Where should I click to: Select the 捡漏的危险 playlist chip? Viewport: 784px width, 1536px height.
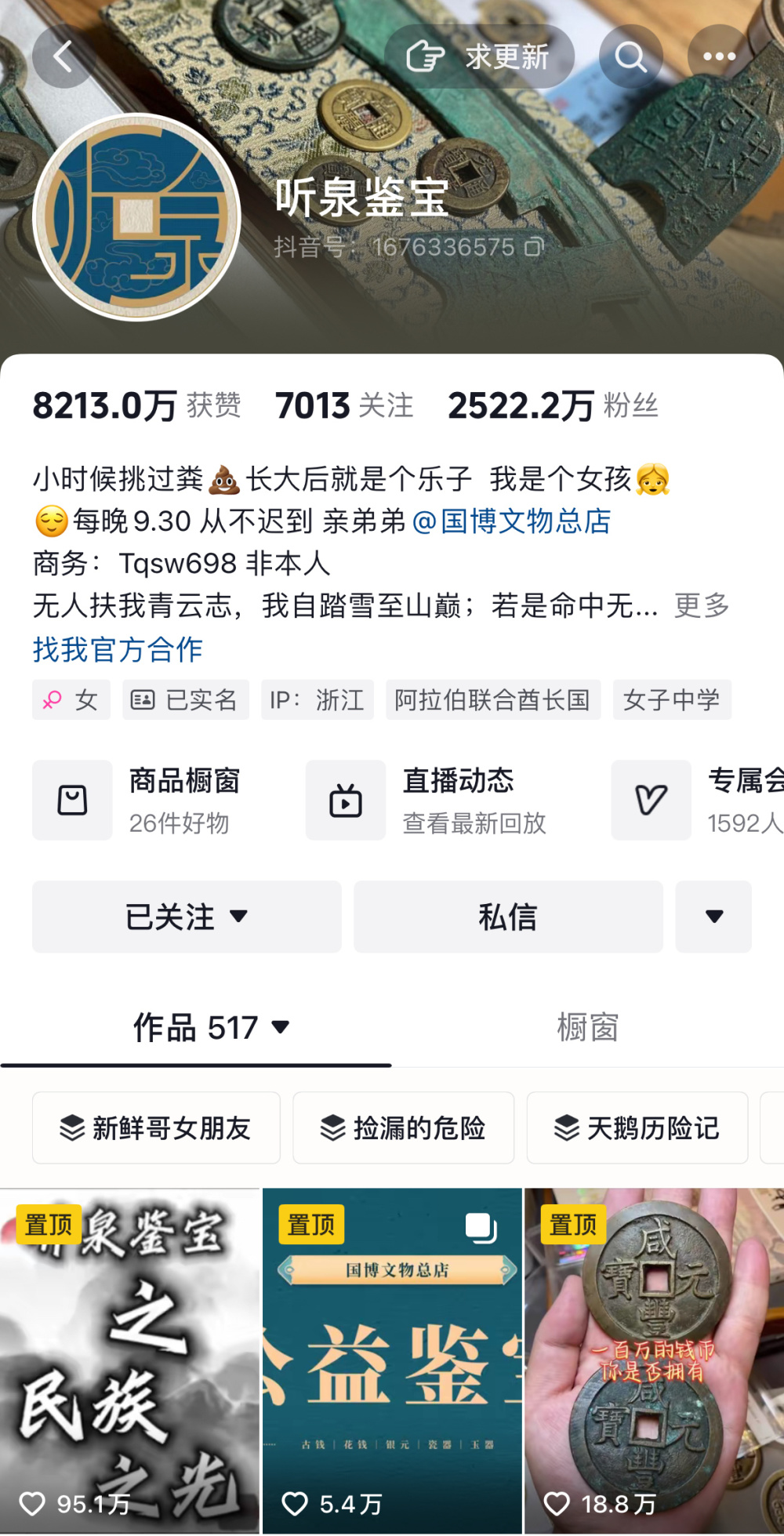(x=403, y=1127)
